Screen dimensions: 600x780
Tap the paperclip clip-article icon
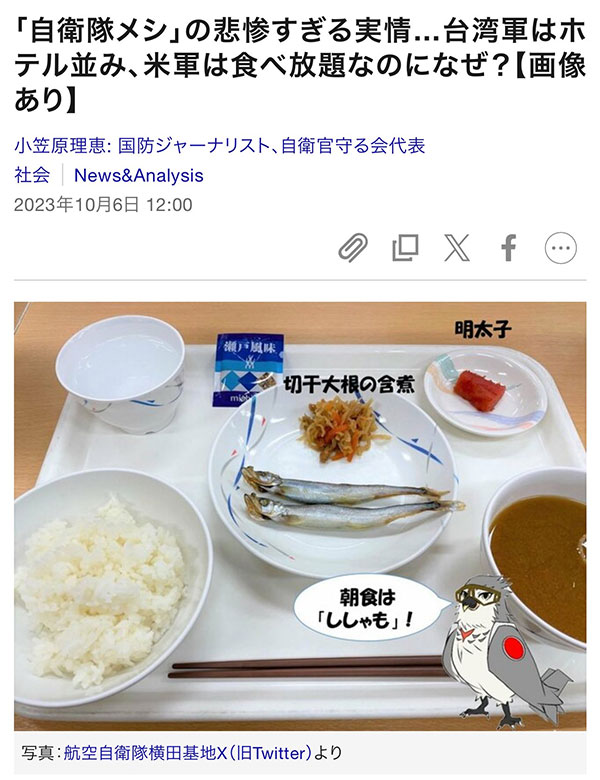coord(353,247)
